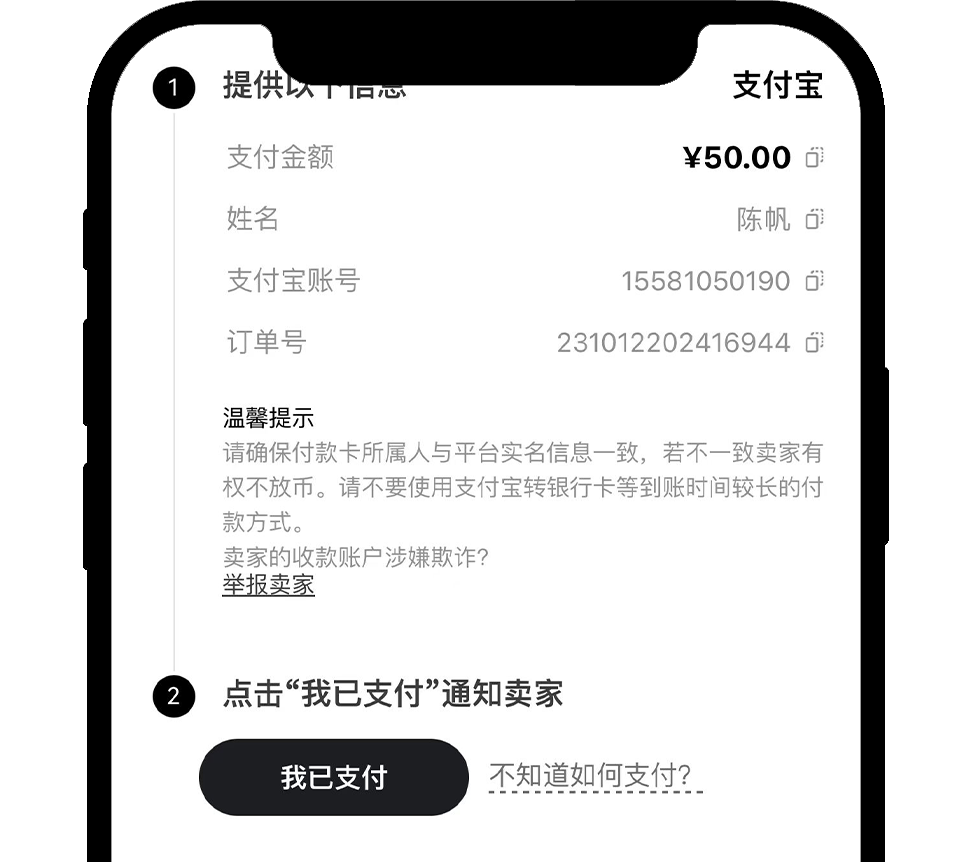971x862 pixels.
Task: Copy the name 陈帆
Action: coord(814,219)
